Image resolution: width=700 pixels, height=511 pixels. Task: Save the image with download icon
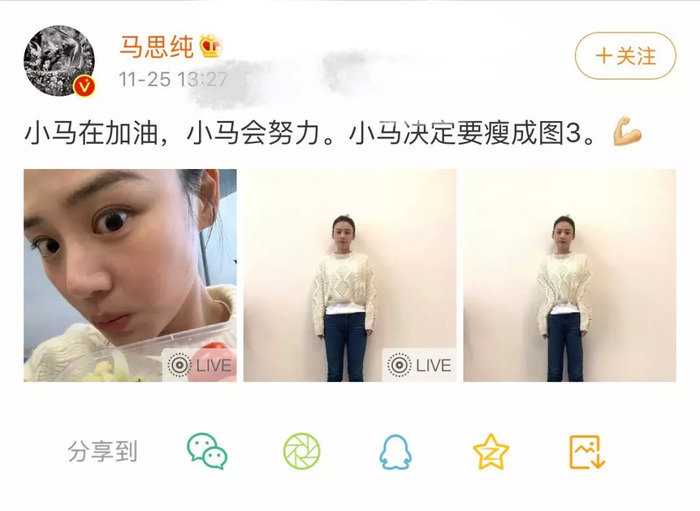click(x=587, y=452)
